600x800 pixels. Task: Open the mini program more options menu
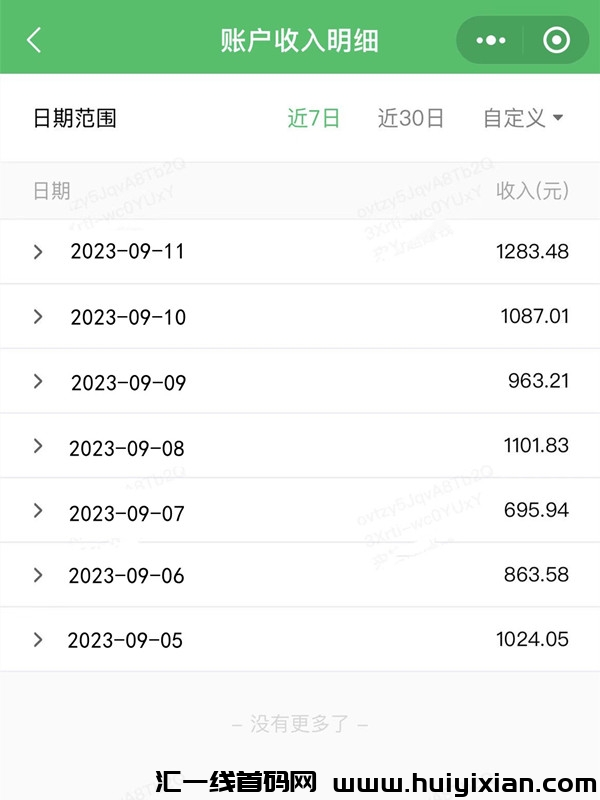(x=490, y=41)
